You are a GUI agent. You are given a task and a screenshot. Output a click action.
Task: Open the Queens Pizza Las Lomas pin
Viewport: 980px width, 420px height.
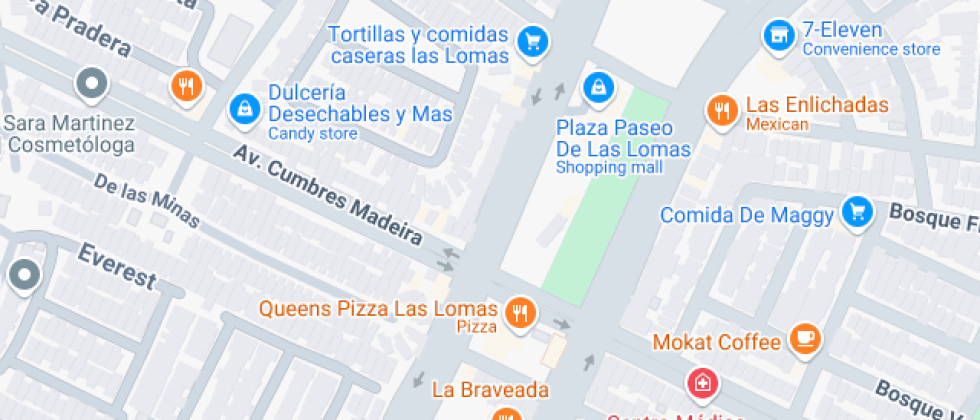point(518,314)
